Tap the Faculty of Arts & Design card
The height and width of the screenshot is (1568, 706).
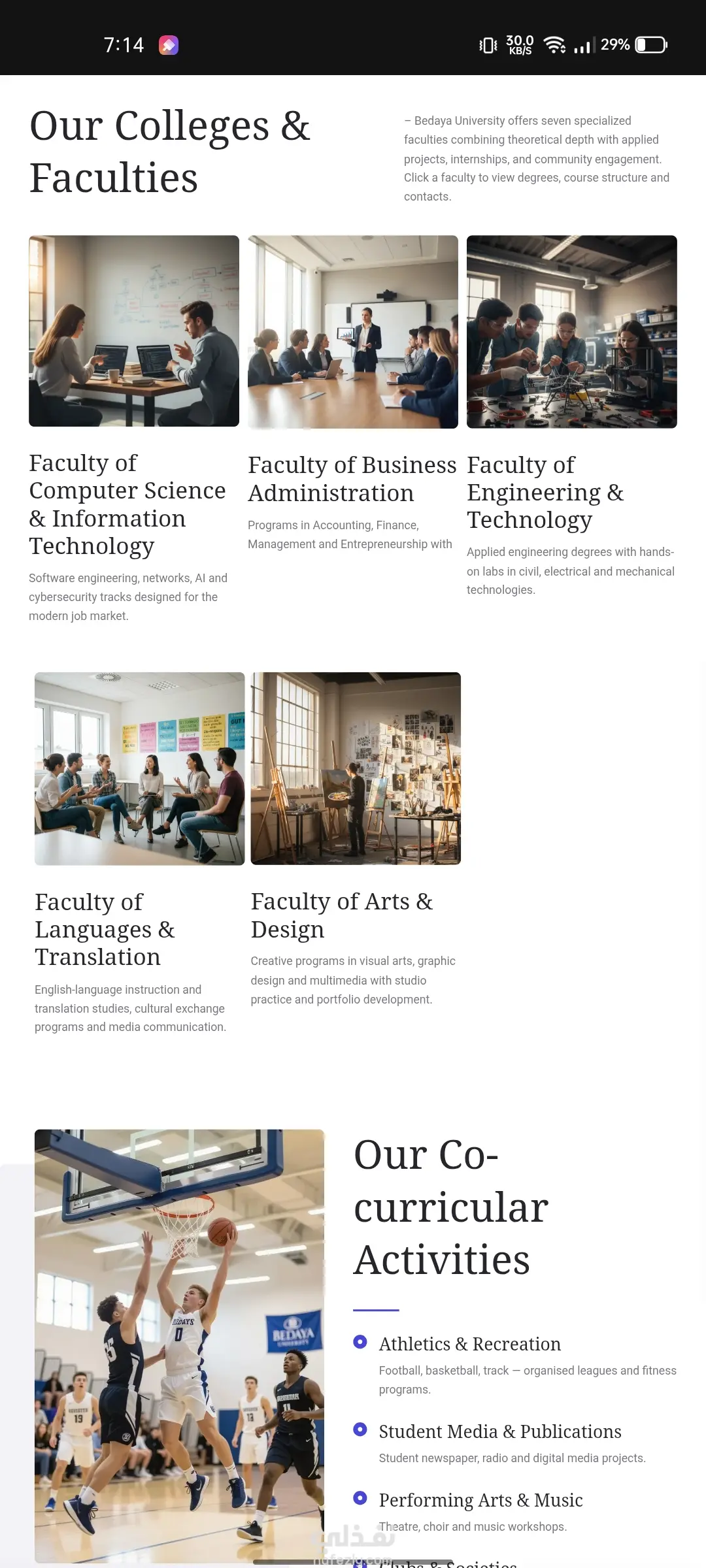[x=341, y=915]
